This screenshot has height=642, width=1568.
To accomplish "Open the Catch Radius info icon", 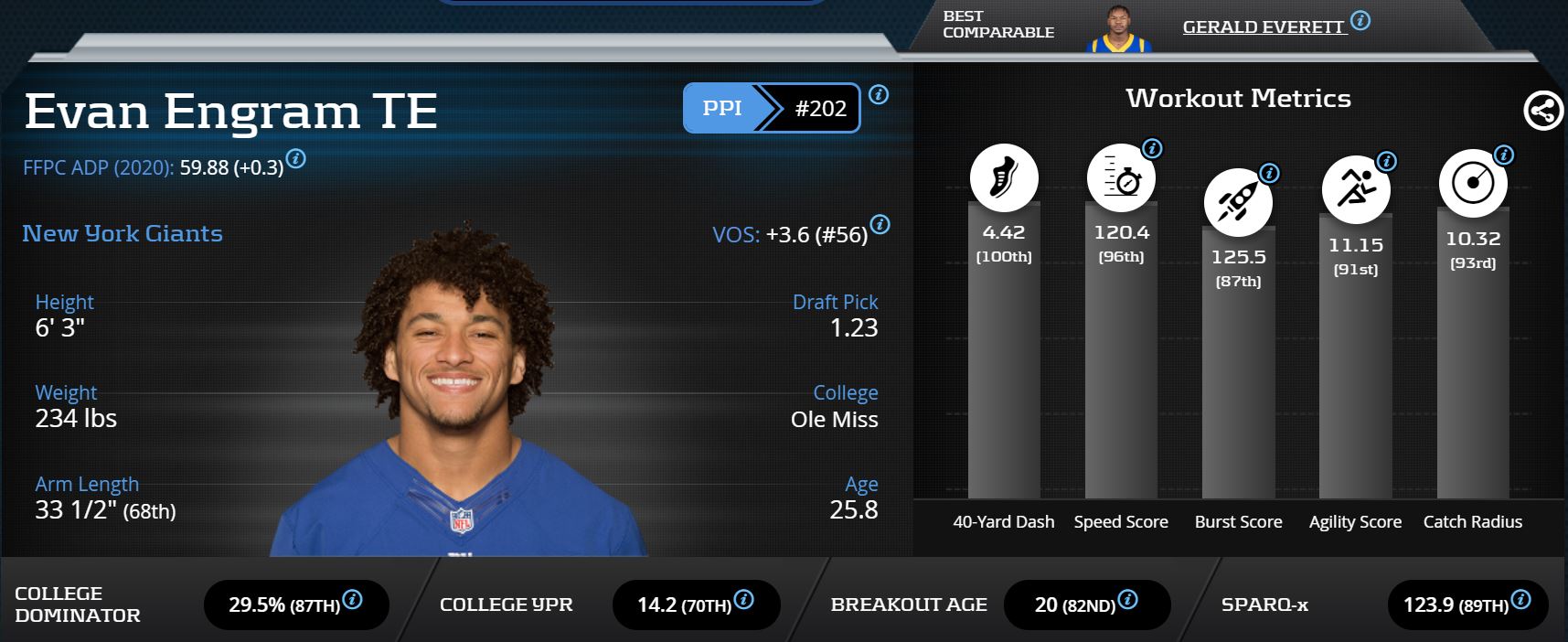I will click(x=1504, y=155).
